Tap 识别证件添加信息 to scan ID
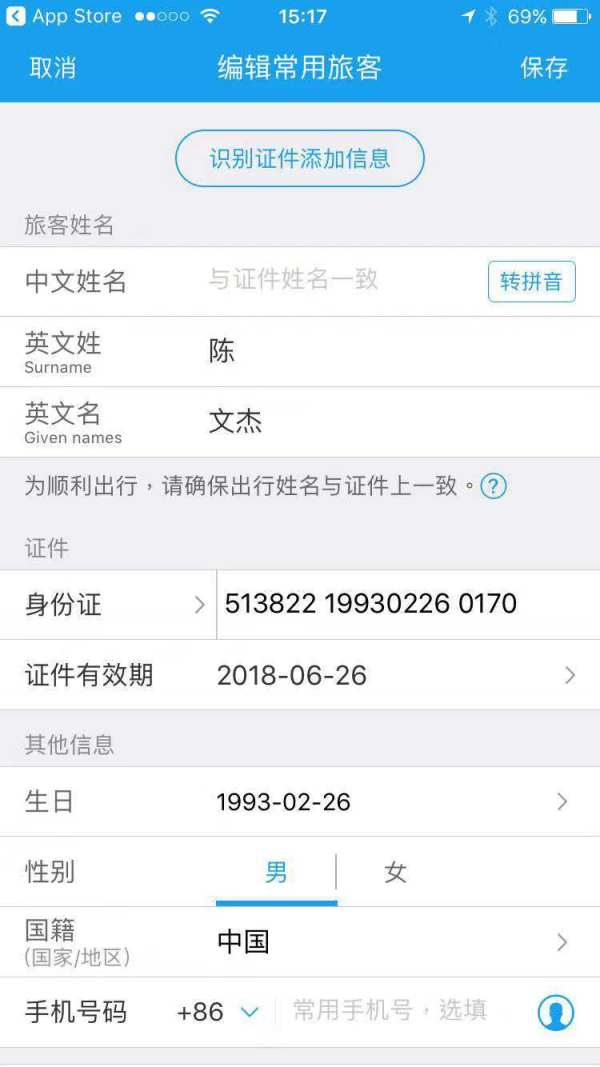 point(299,158)
